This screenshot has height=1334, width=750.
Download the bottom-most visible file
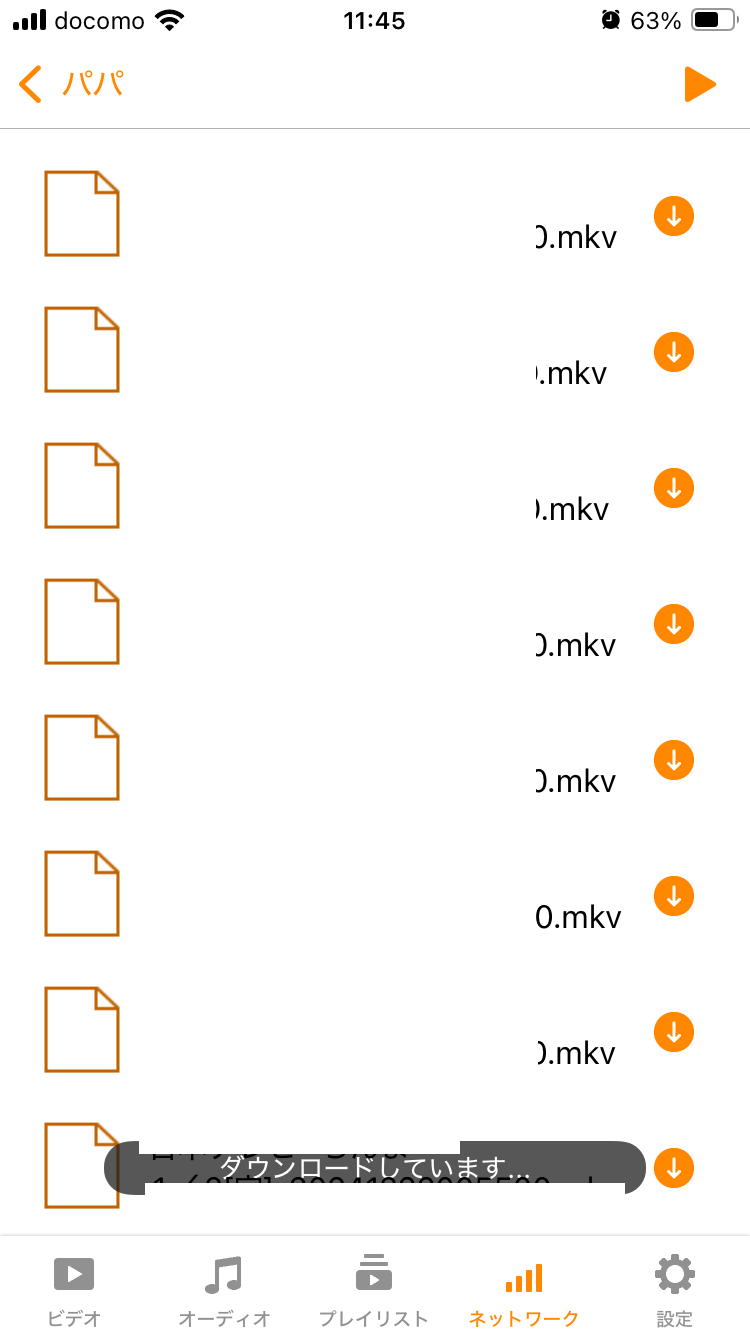pos(673,1168)
